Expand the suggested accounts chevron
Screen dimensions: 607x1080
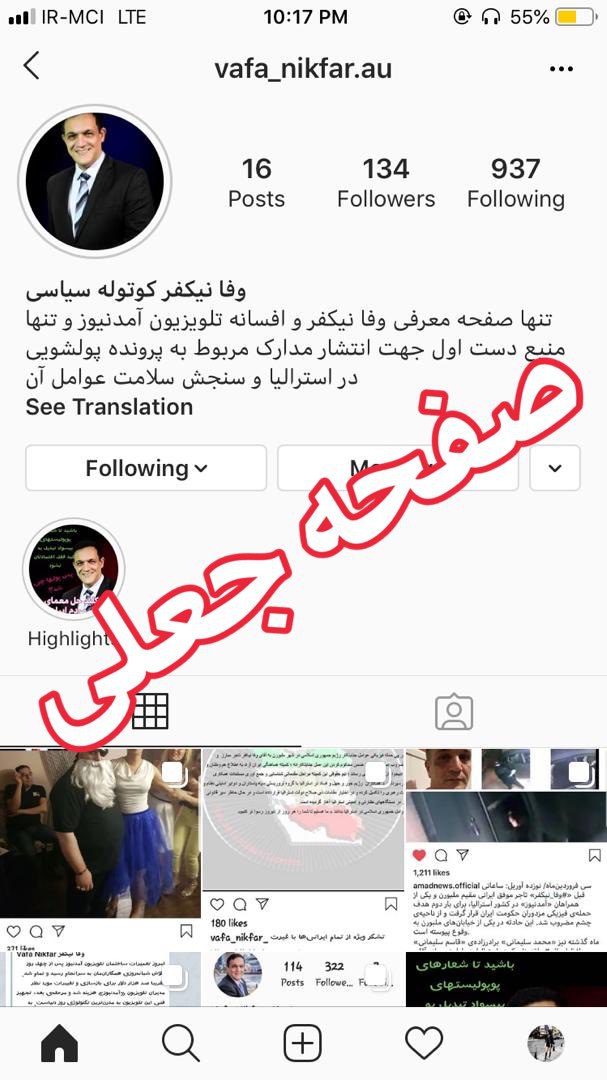555,468
